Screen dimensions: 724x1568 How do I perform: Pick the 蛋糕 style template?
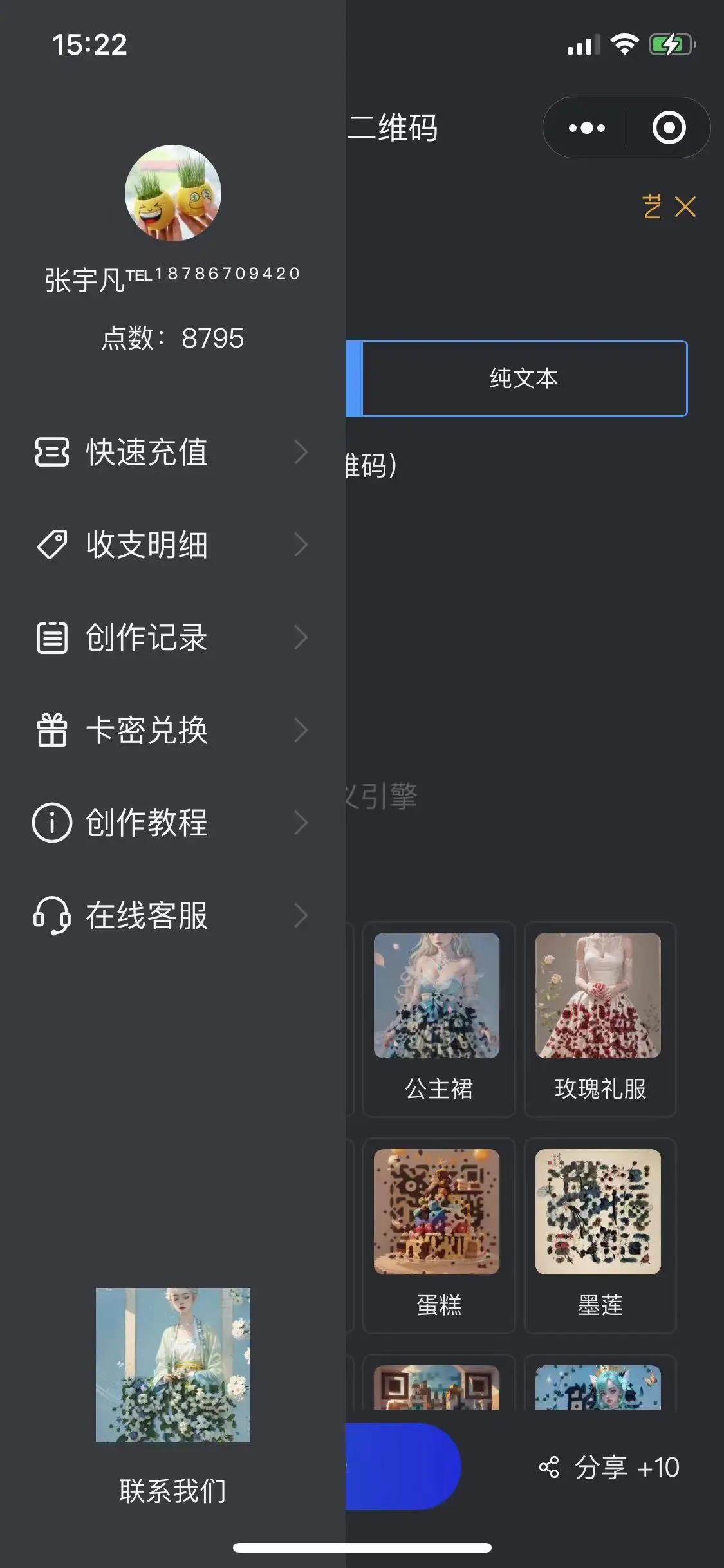[x=438, y=1235]
